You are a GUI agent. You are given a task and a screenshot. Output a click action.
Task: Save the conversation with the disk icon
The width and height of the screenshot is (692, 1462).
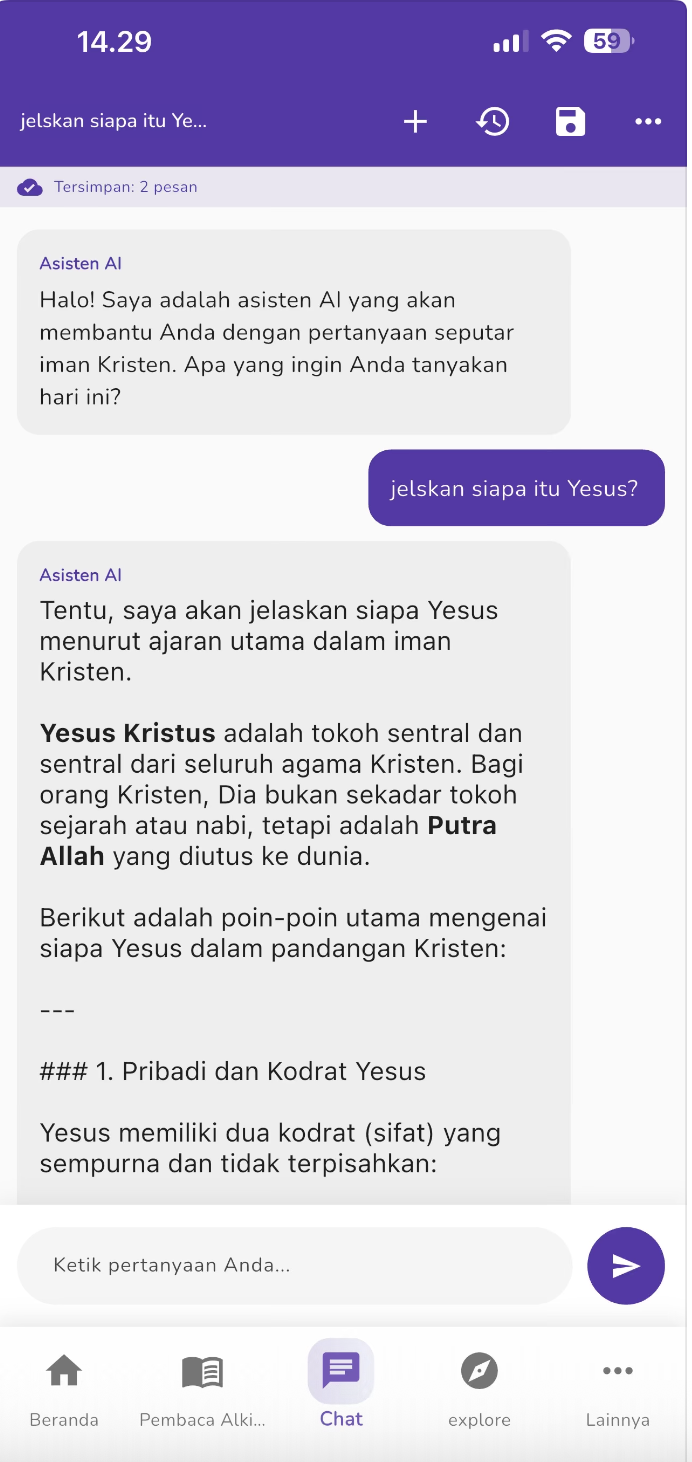coord(570,122)
